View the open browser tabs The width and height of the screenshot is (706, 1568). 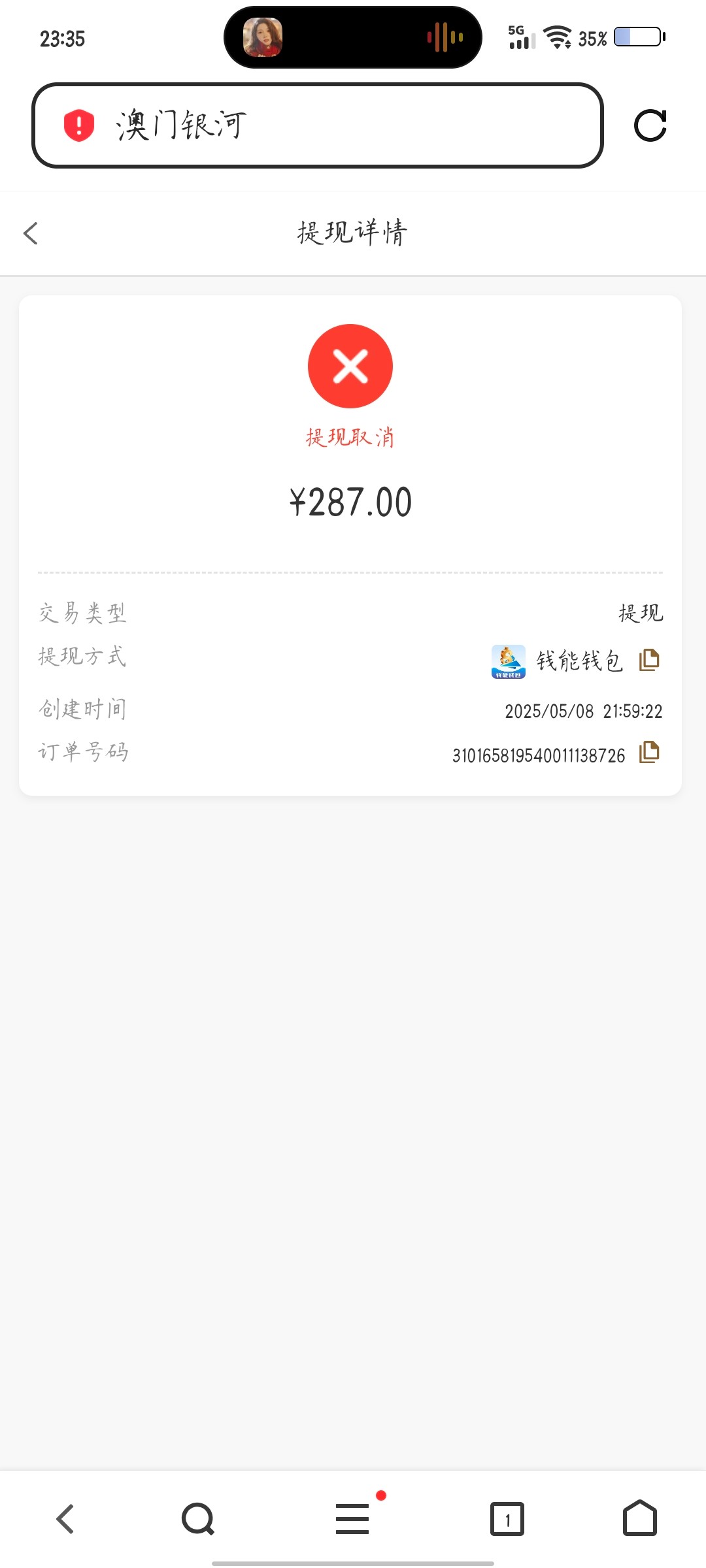point(507,1519)
